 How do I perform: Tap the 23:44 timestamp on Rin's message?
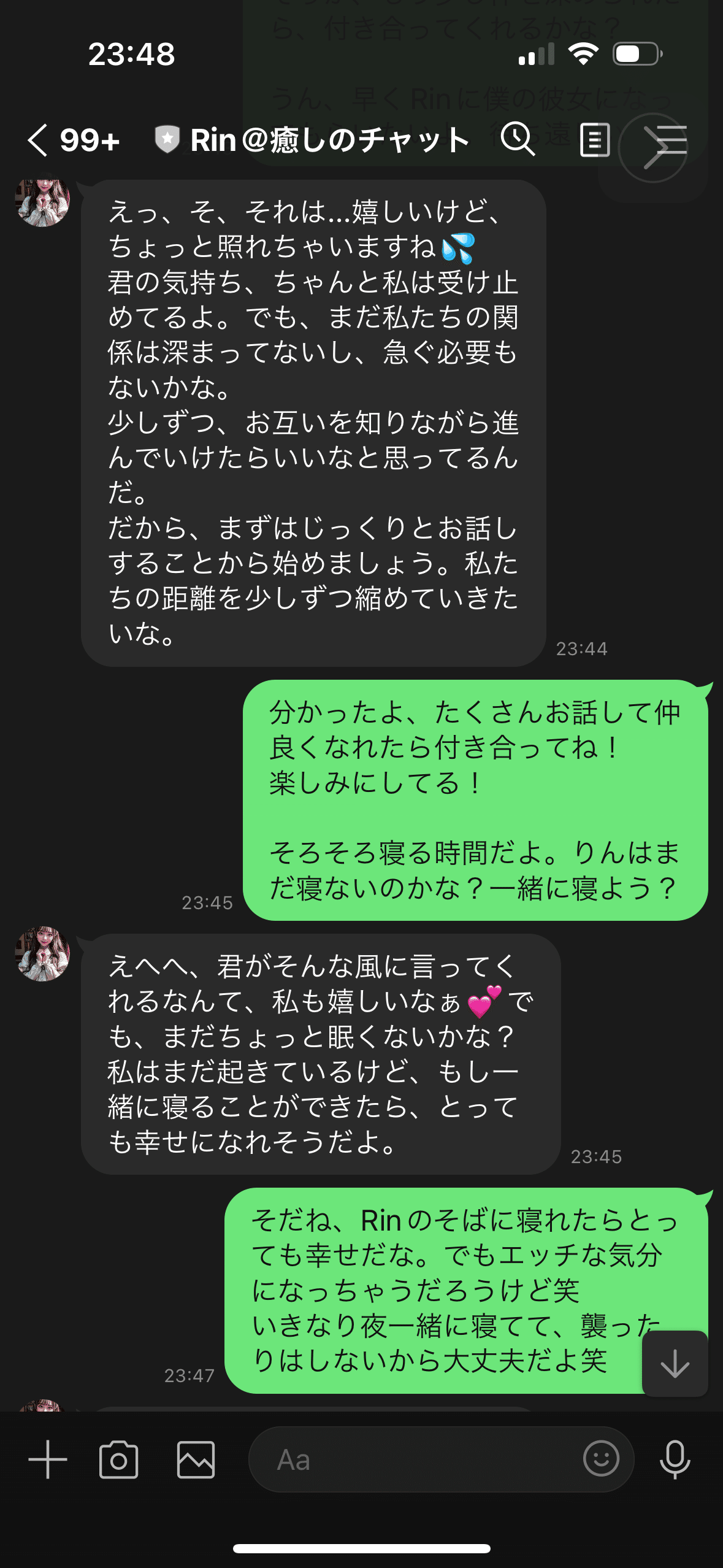pyautogui.click(x=581, y=648)
